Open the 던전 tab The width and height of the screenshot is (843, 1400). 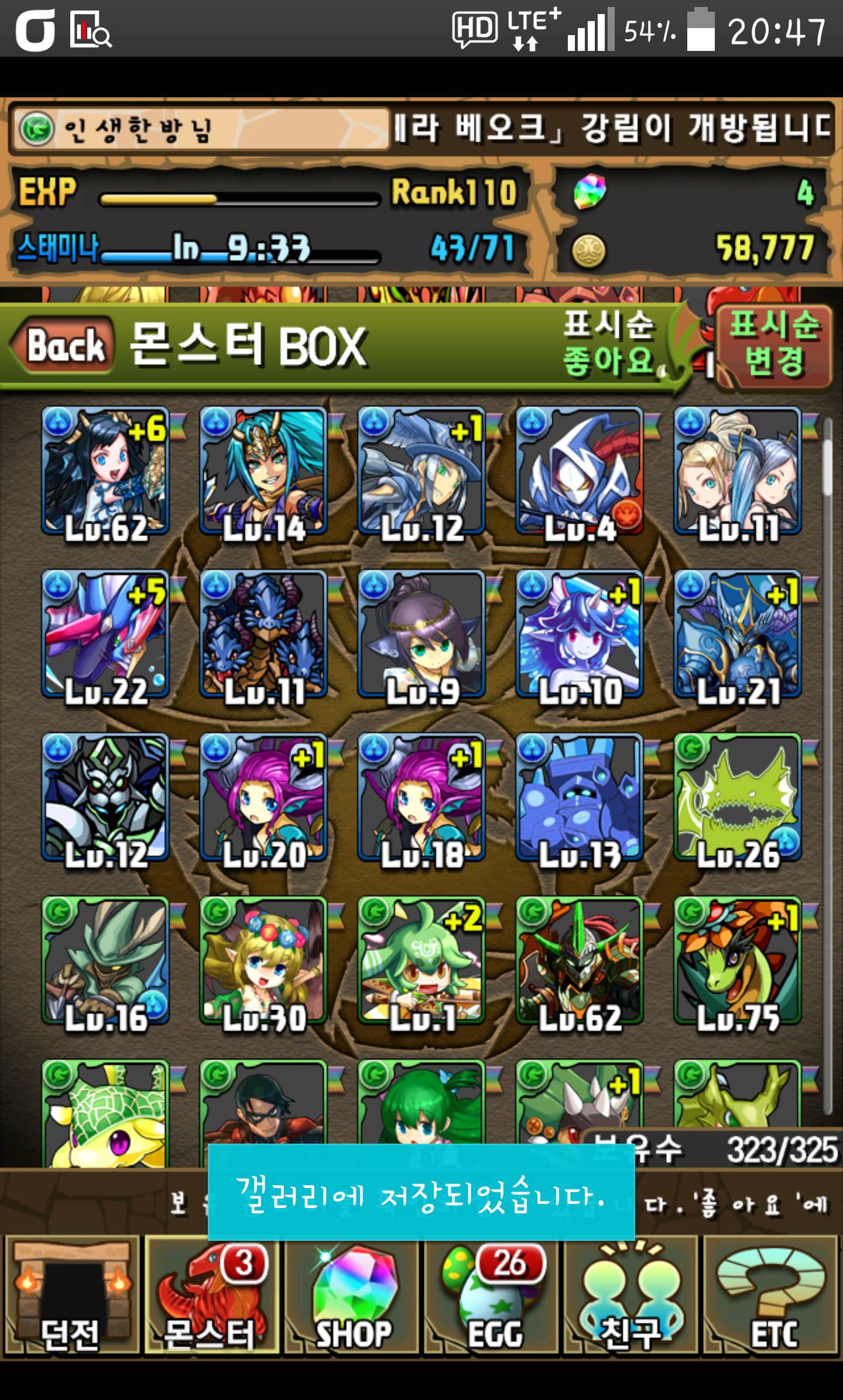point(71,1295)
